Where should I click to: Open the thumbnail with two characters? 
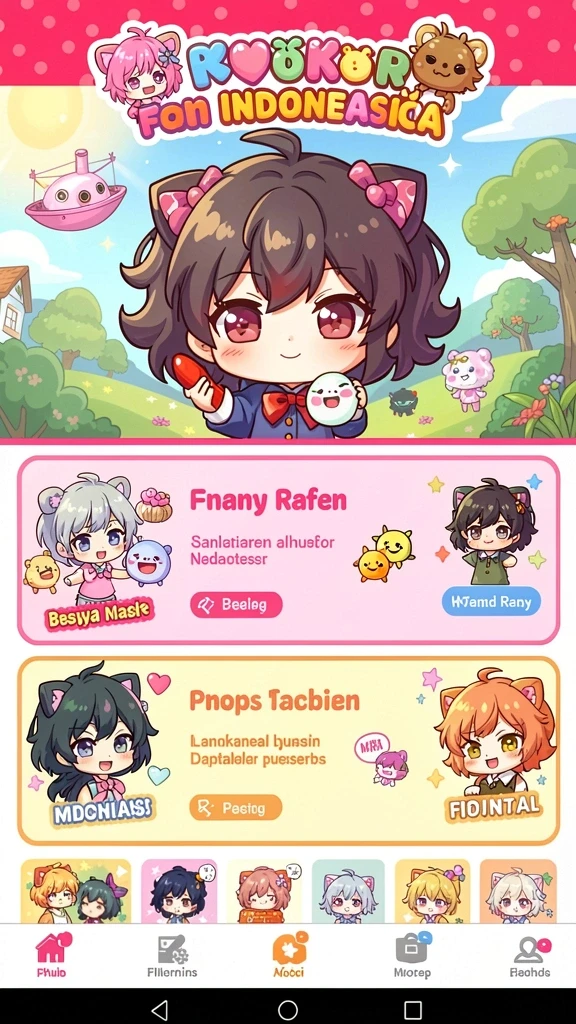click(76, 891)
